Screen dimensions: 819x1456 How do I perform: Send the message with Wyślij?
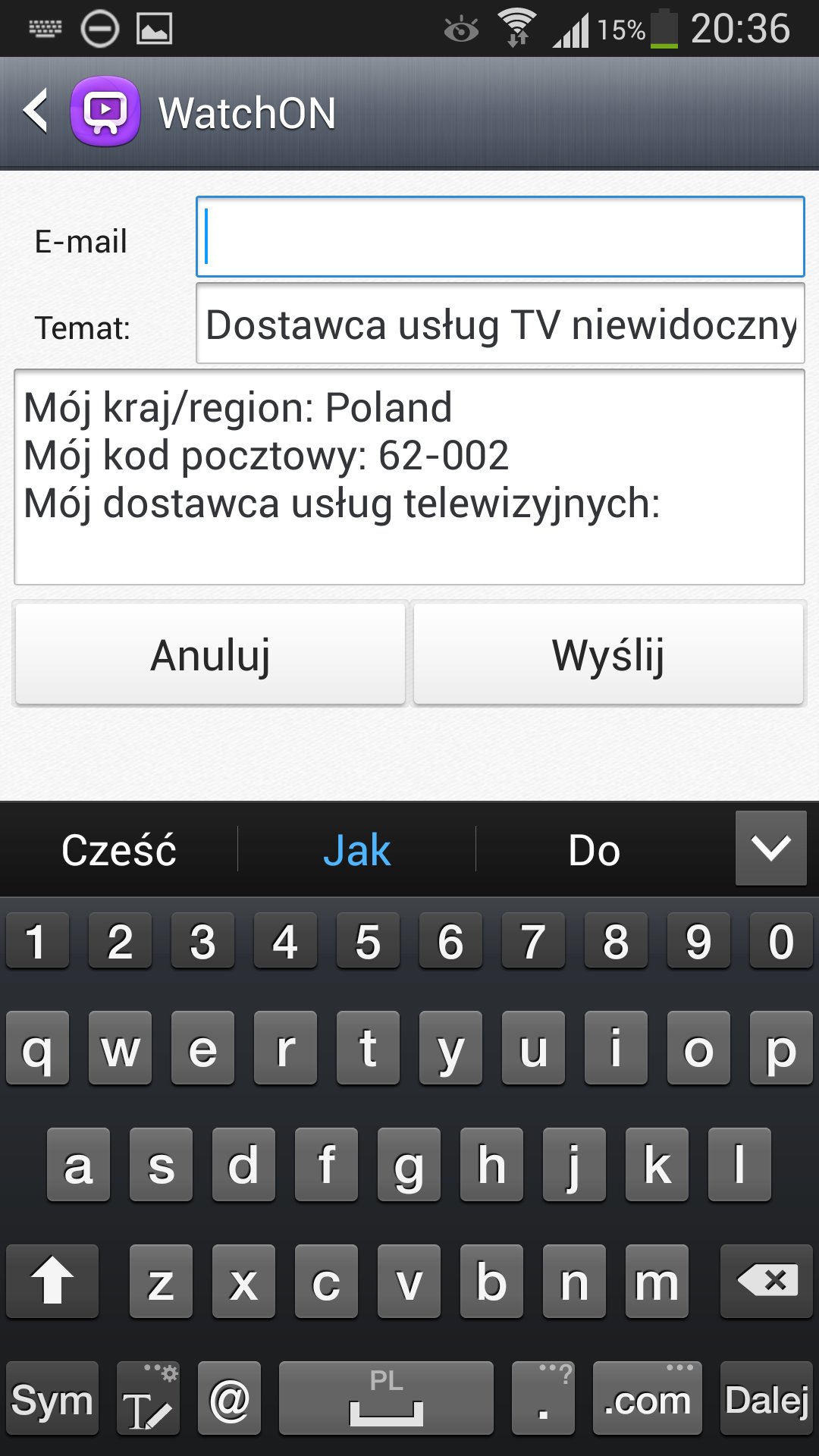pos(608,654)
